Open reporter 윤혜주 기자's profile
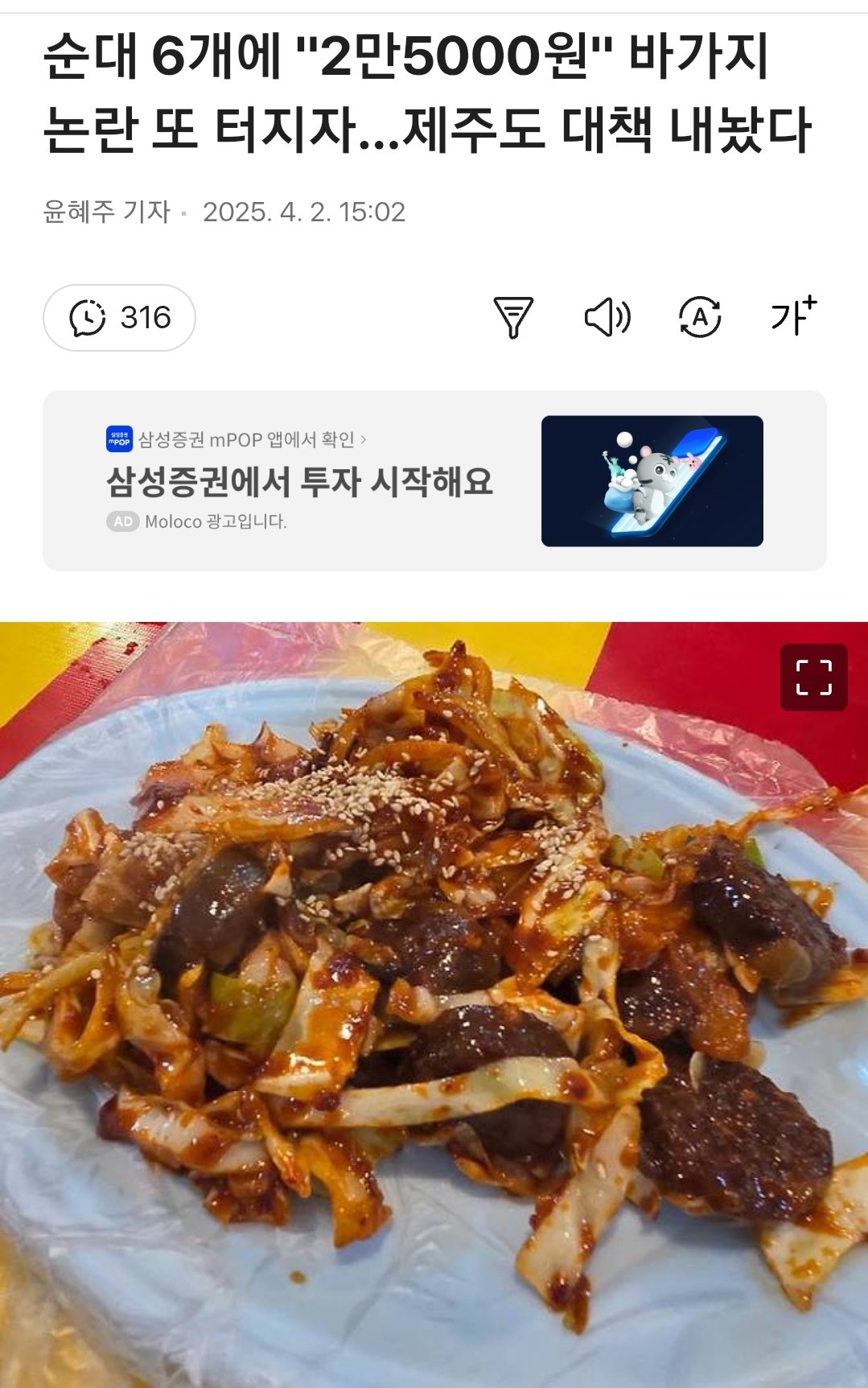 click(x=106, y=212)
